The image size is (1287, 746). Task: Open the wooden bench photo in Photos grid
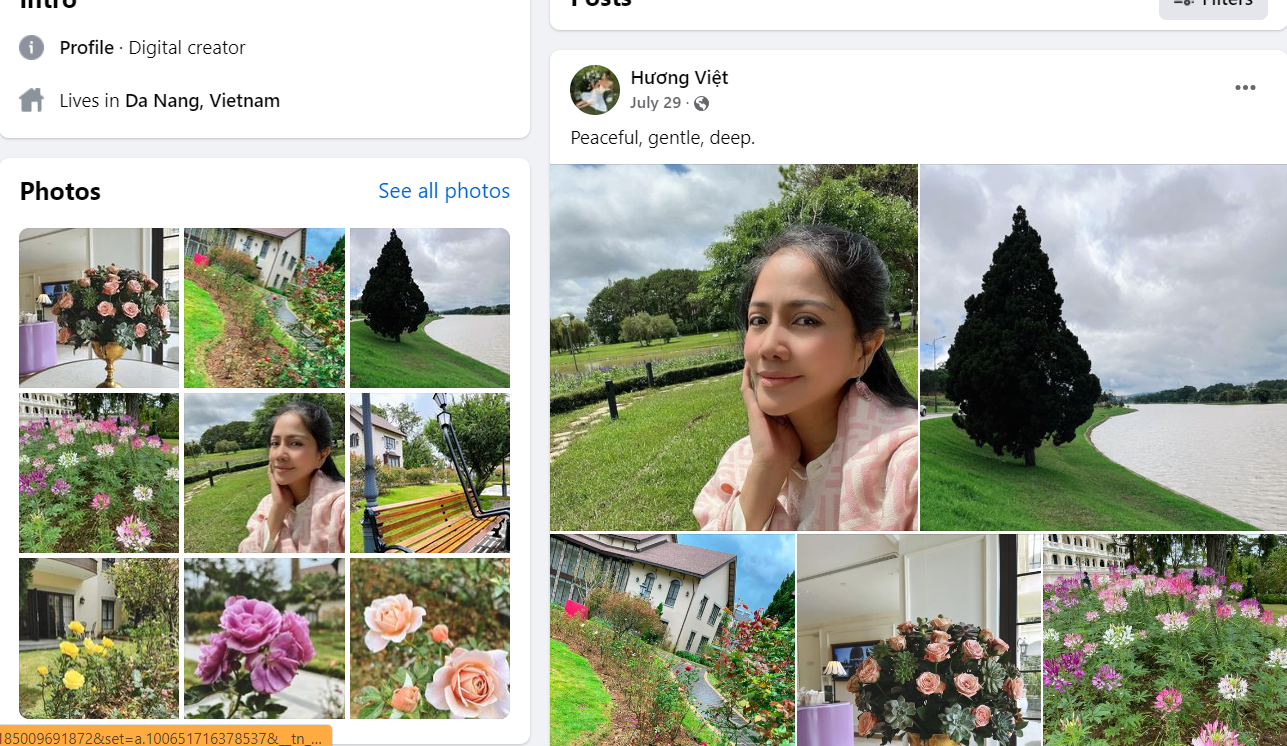[430, 473]
